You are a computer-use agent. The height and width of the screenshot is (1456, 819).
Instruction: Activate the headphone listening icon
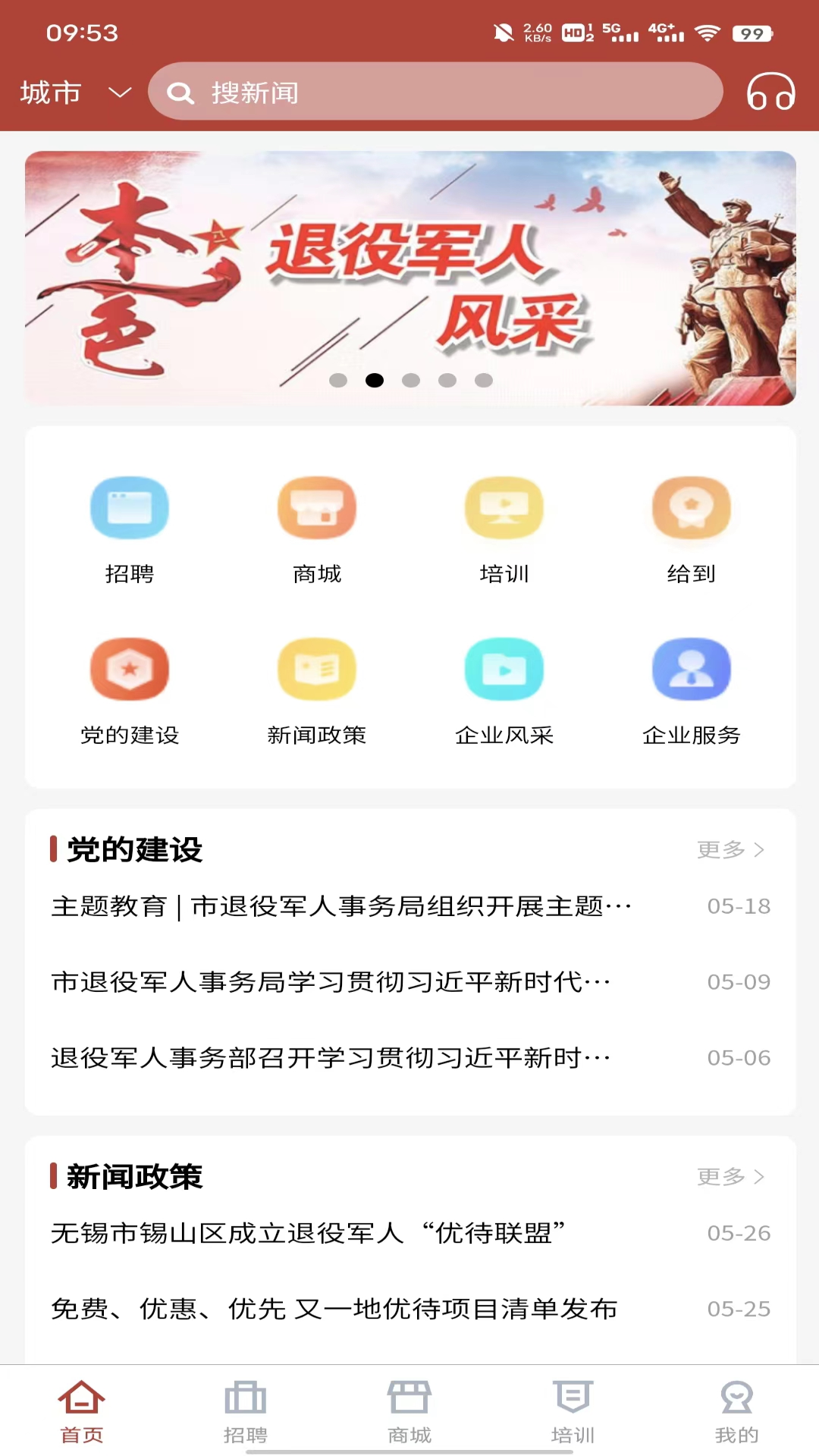click(x=772, y=93)
